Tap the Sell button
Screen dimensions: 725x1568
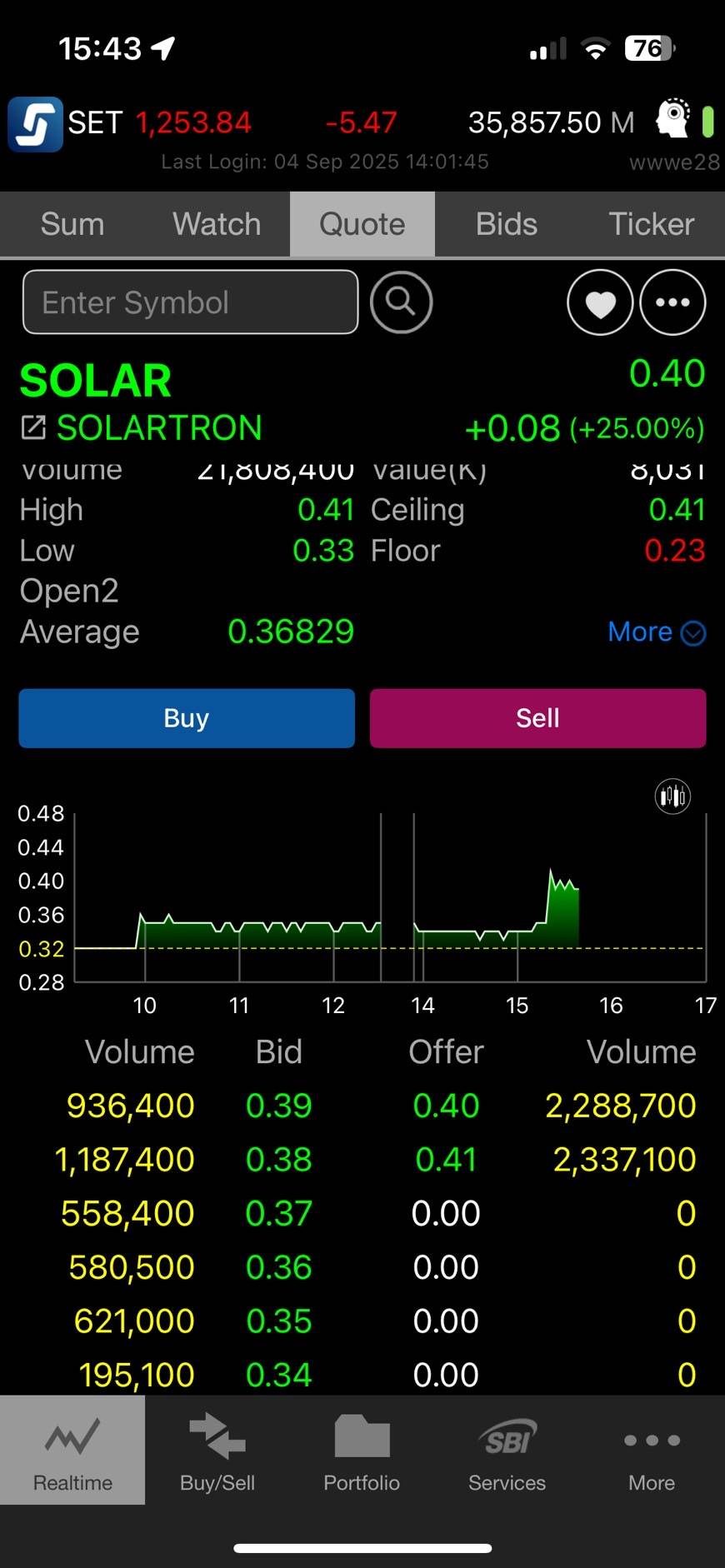tap(537, 718)
